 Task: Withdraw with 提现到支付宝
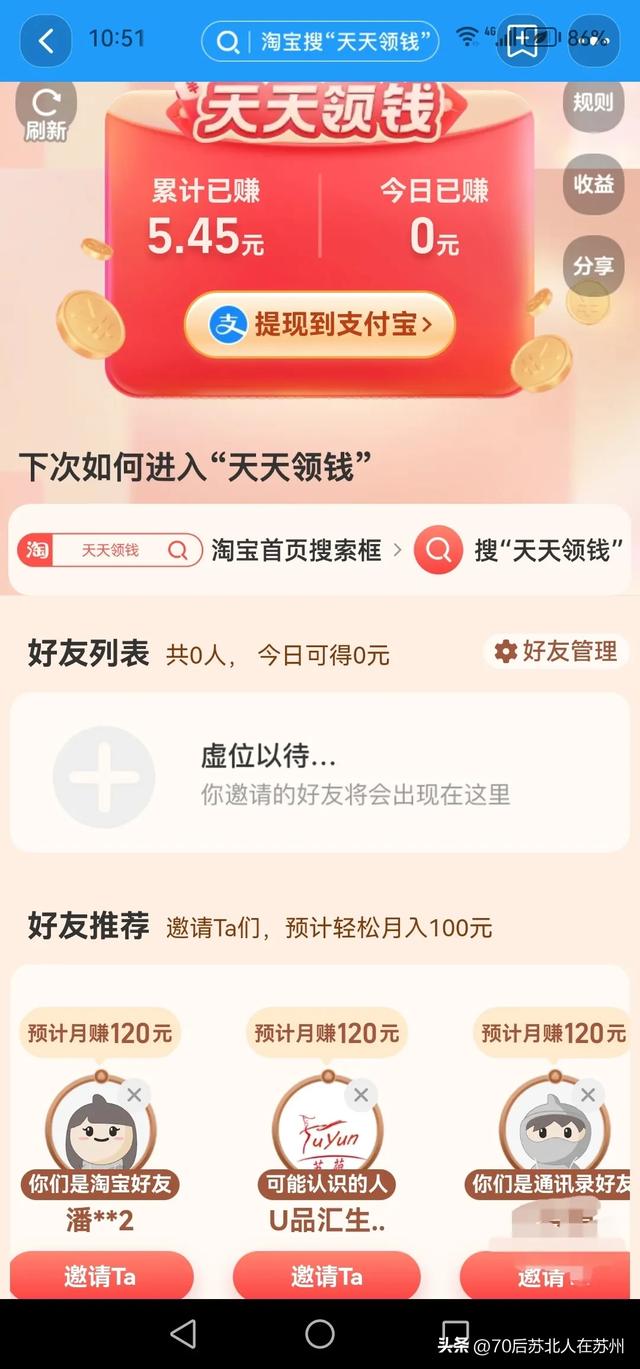point(320,324)
